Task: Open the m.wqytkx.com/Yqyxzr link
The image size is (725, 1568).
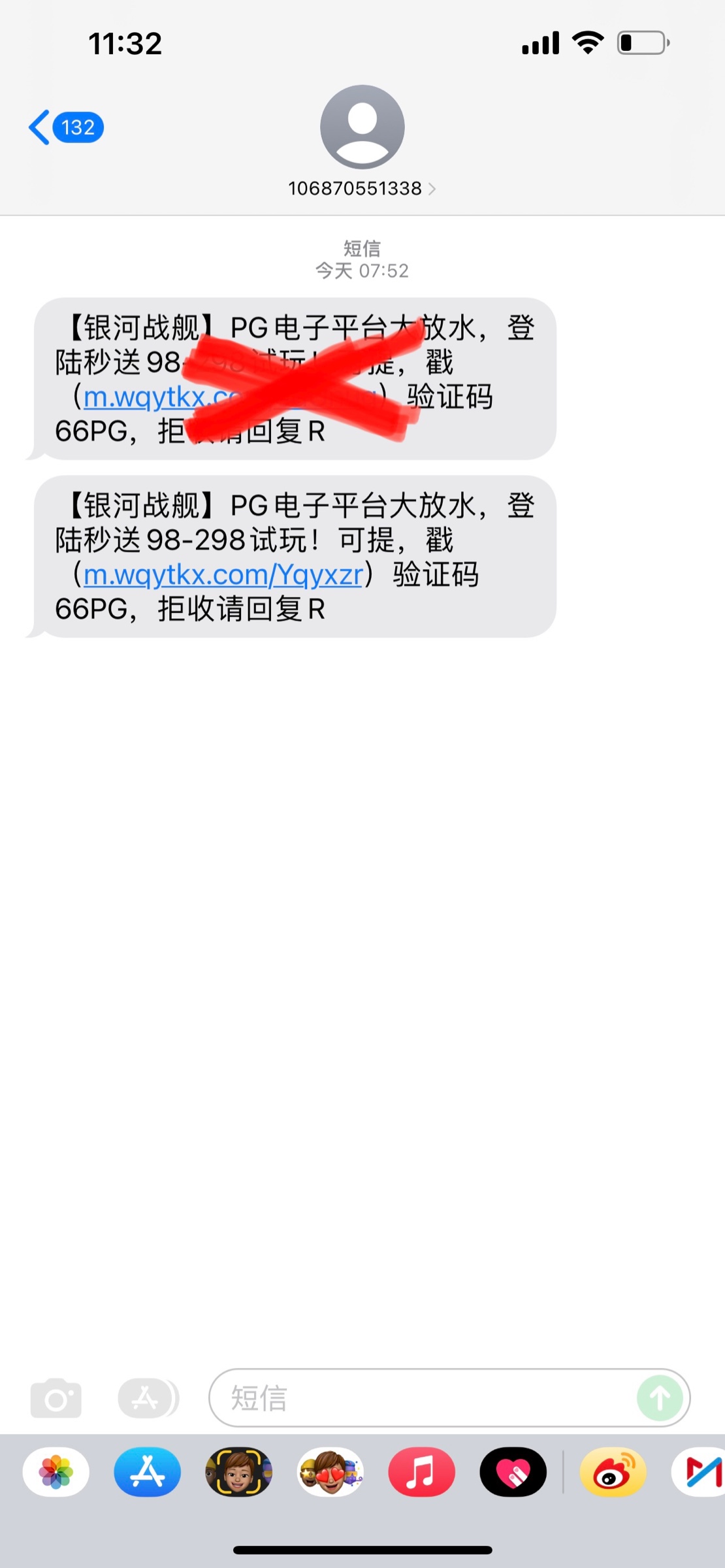Action: (223, 575)
